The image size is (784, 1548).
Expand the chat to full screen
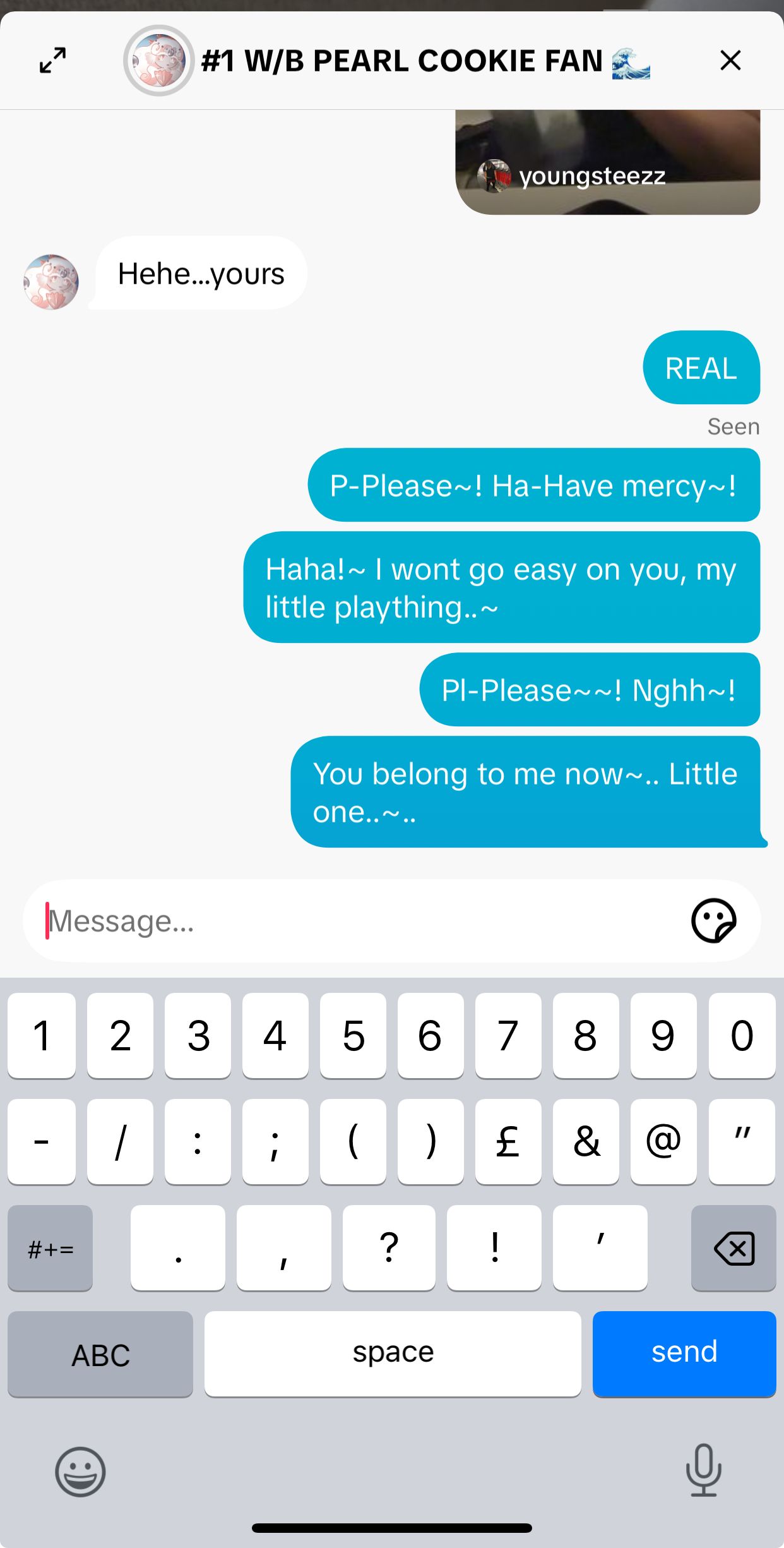pyautogui.click(x=52, y=61)
